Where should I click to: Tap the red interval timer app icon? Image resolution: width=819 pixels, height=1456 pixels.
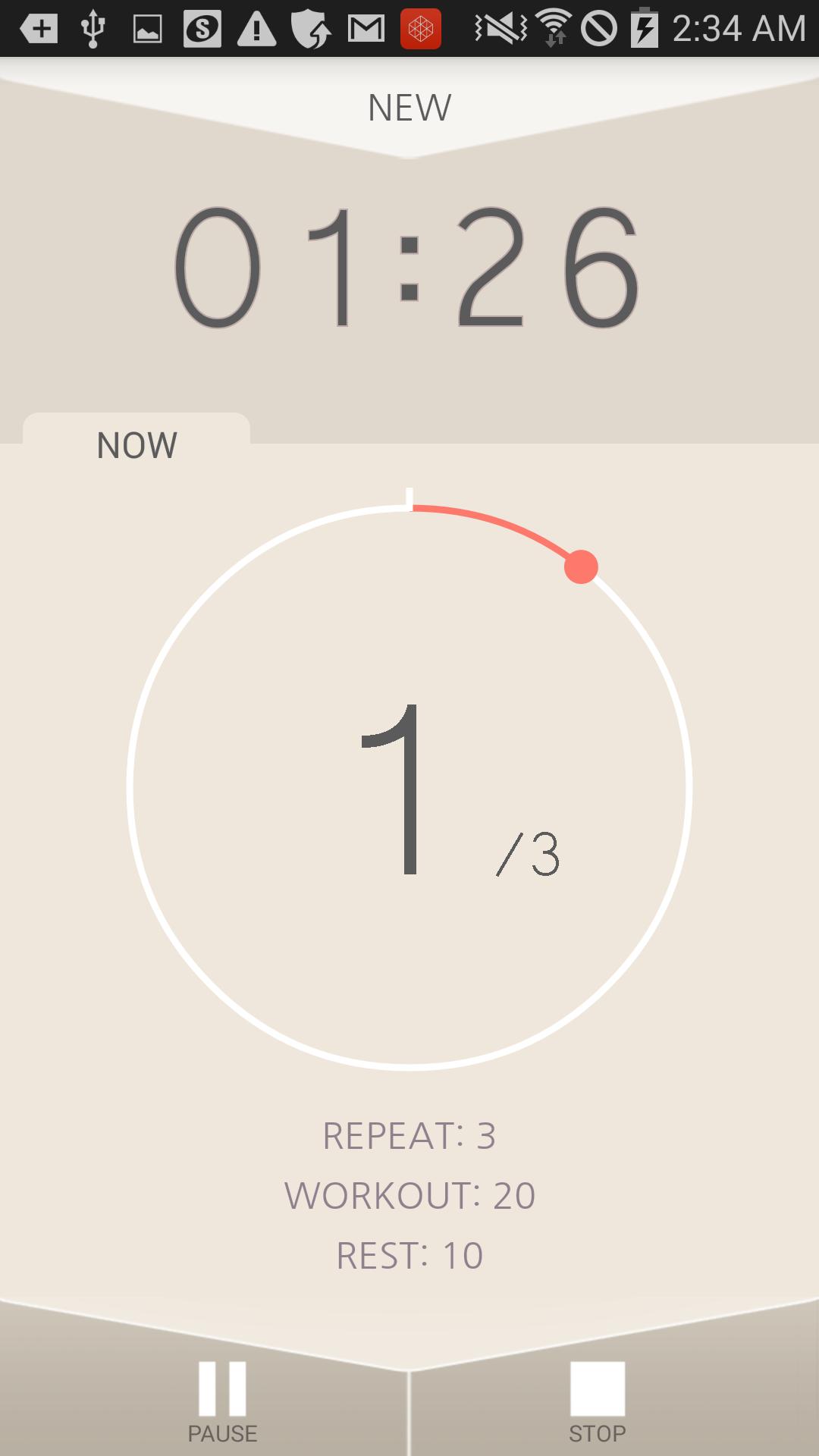pos(422,29)
